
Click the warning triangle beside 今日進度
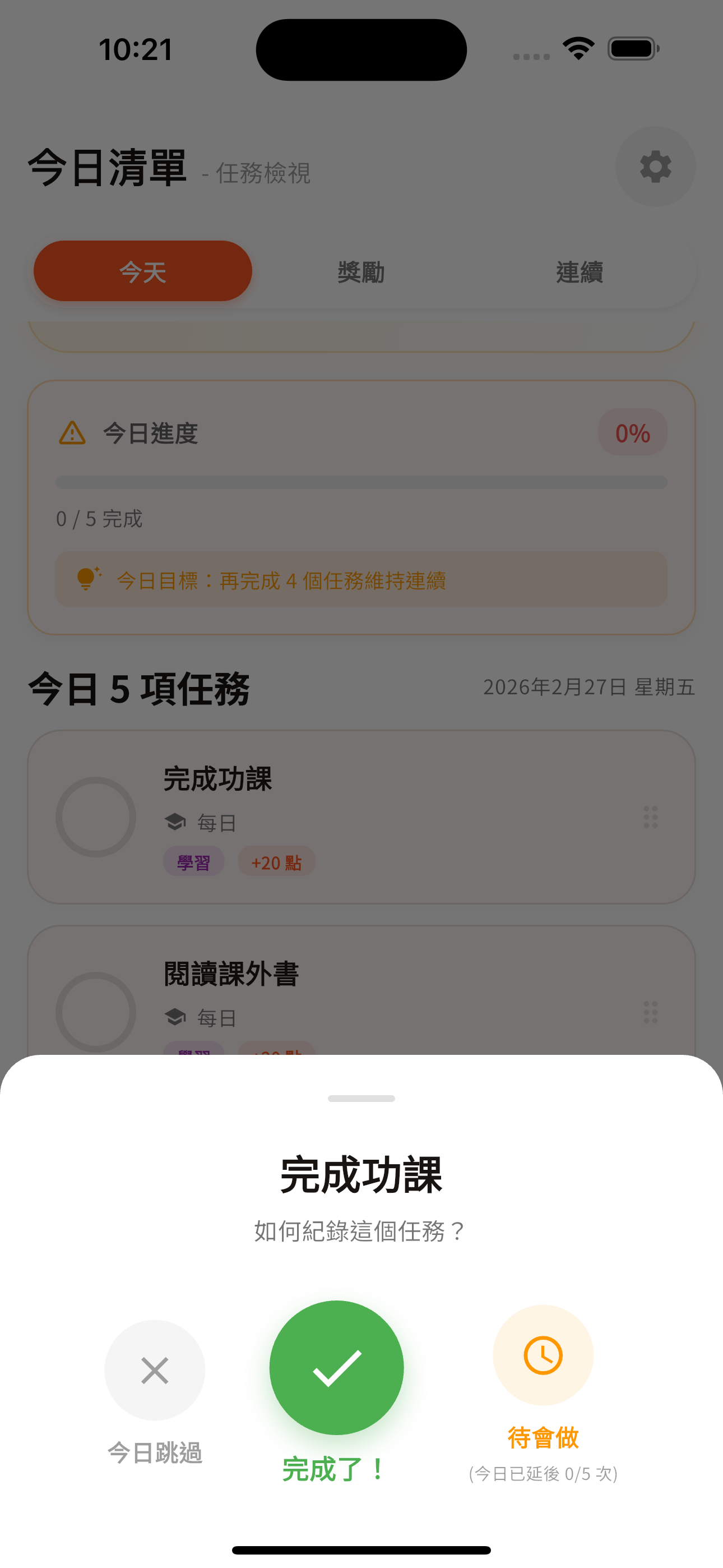pos(71,432)
